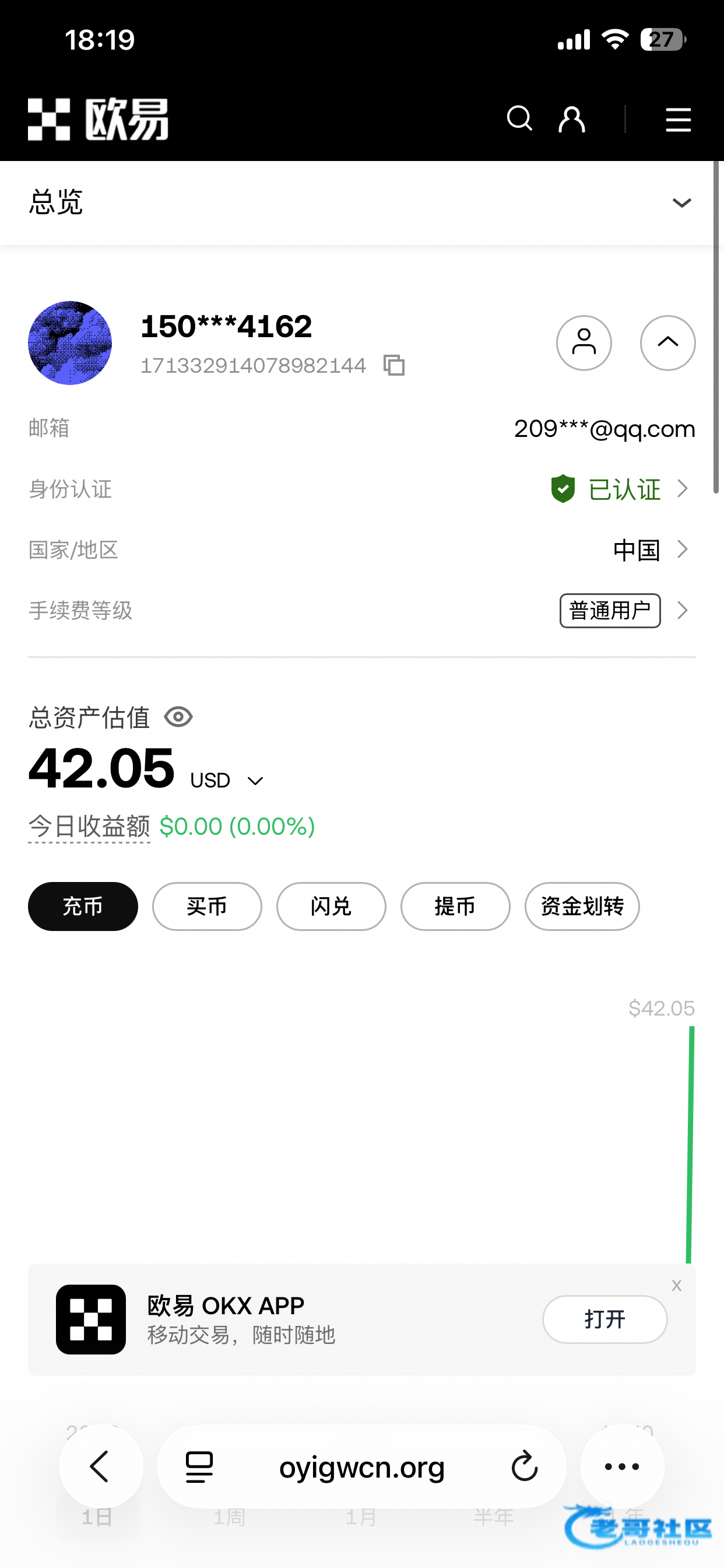Screen dimensions: 724x1568
Task: Tap the 充币 deposit button
Action: click(83, 907)
